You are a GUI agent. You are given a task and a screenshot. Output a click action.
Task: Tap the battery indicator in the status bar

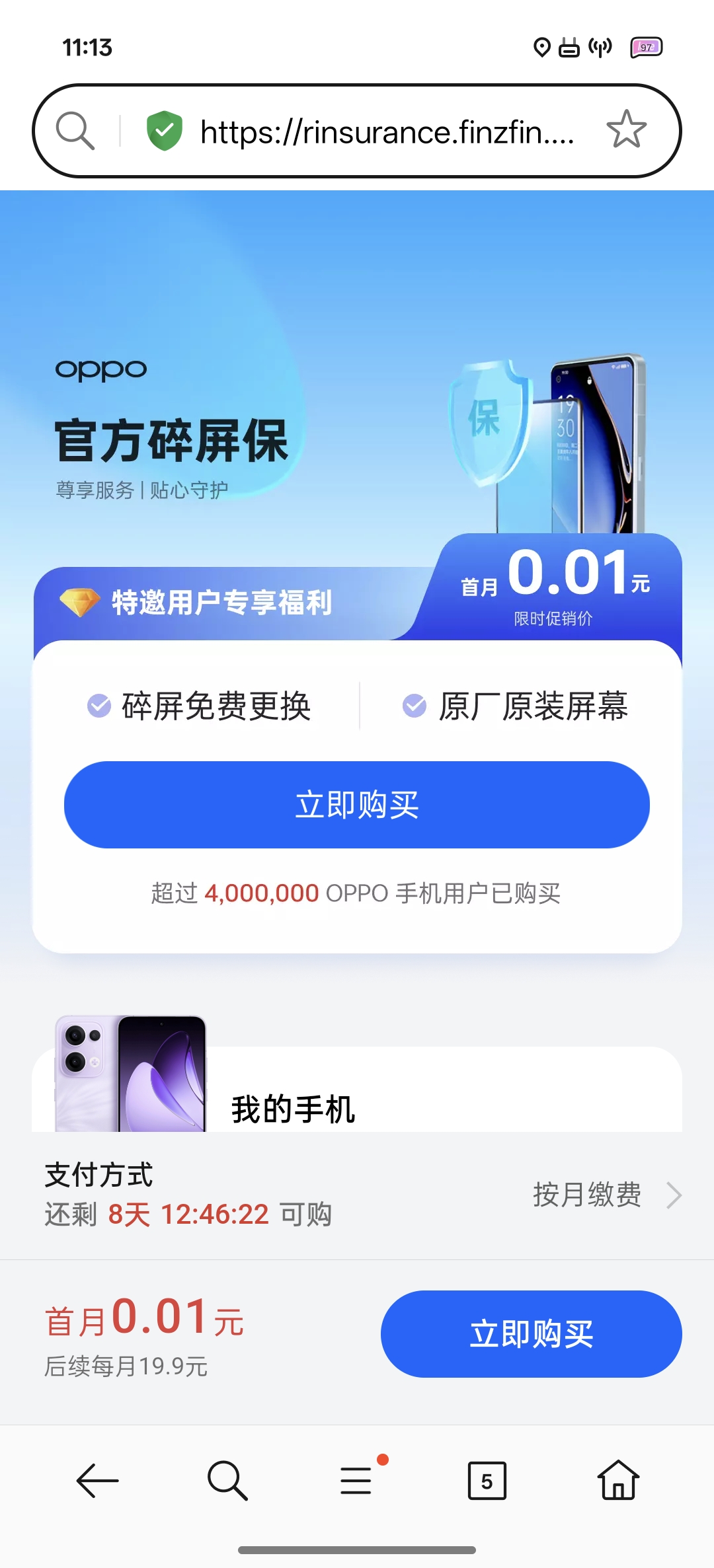click(x=646, y=48)
